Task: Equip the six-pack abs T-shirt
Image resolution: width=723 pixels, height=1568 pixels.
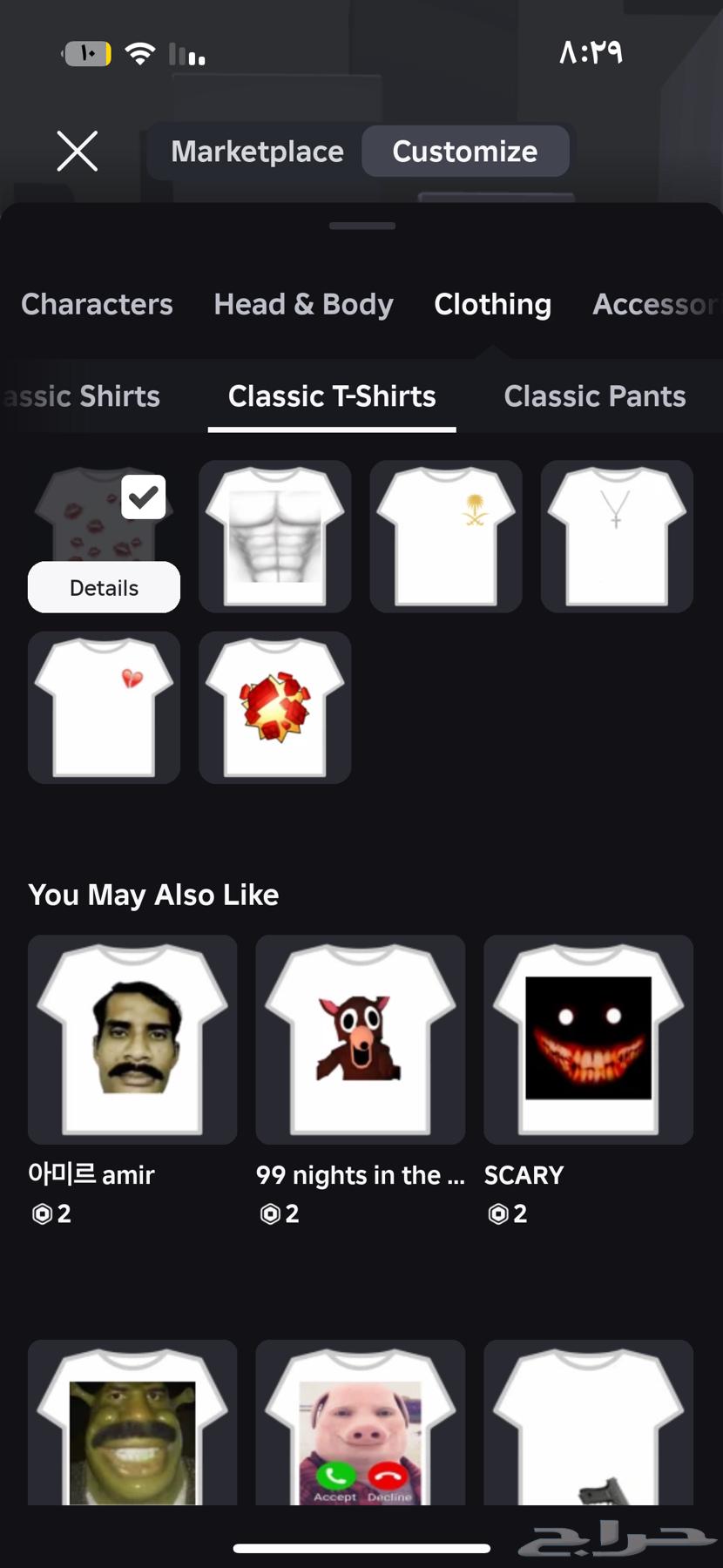Action: coord(274,536)
